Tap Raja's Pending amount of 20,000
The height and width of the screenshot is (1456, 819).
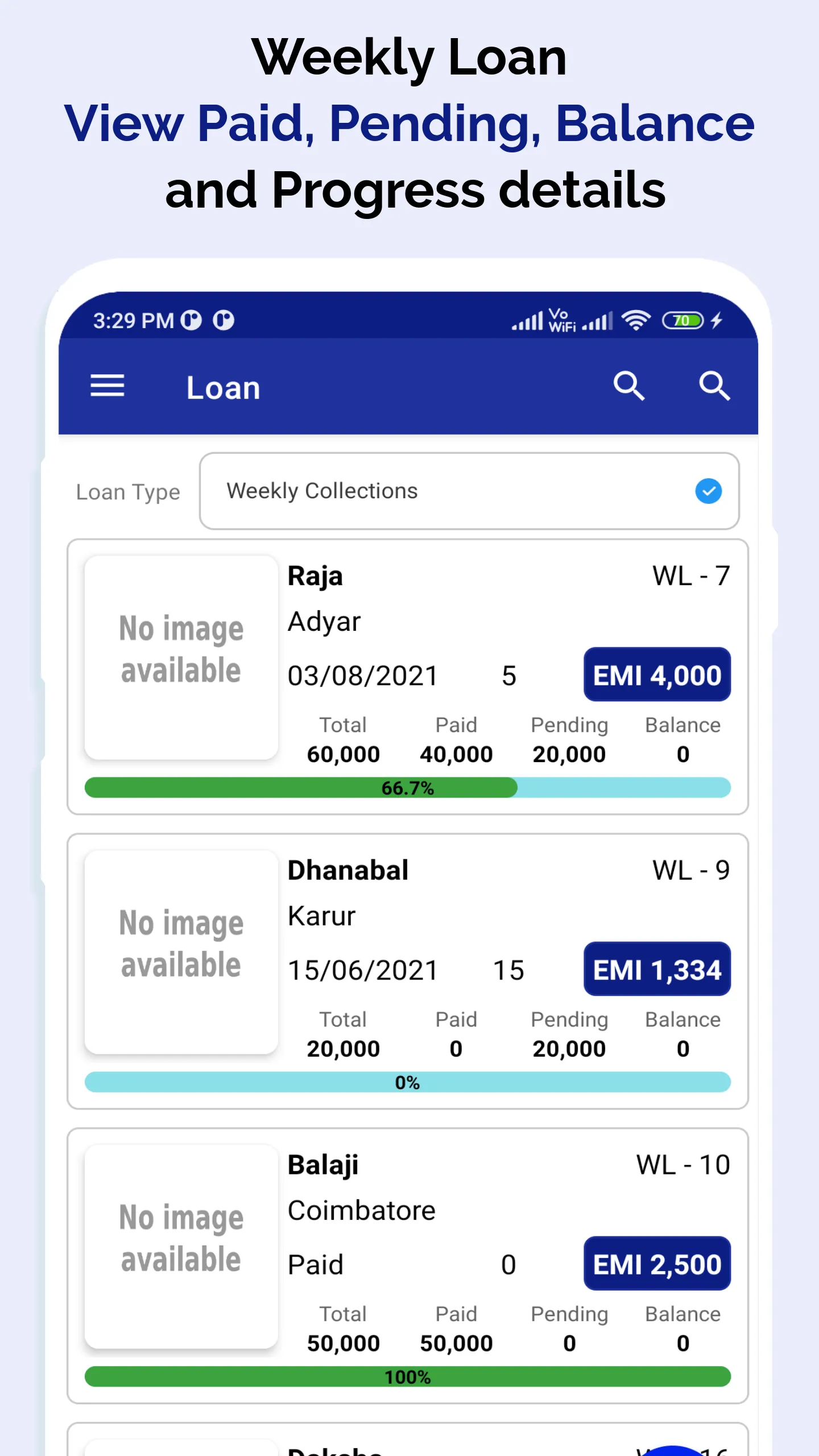pos(569,754)
